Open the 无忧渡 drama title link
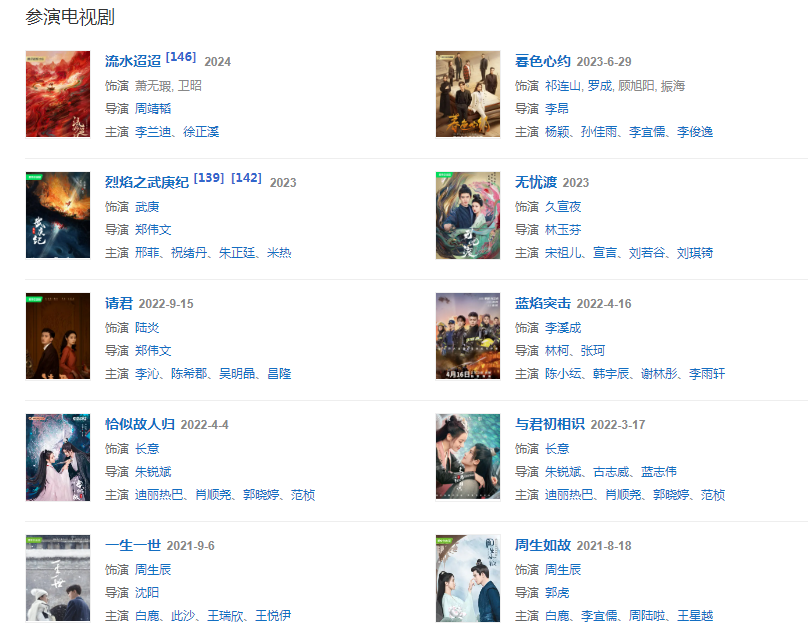The image size is (808, 631). tap(535, 182)
